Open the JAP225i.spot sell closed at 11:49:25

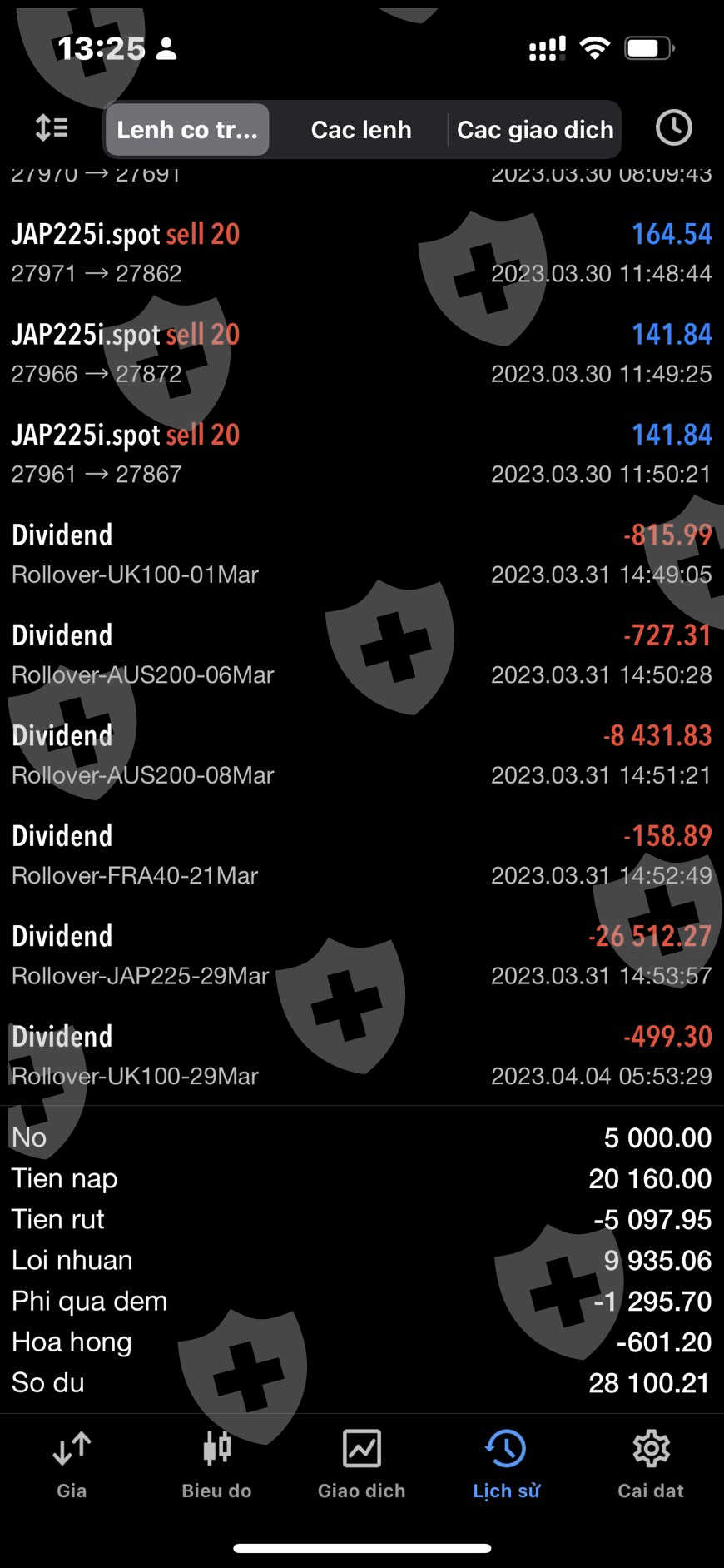tap(361, 353)
